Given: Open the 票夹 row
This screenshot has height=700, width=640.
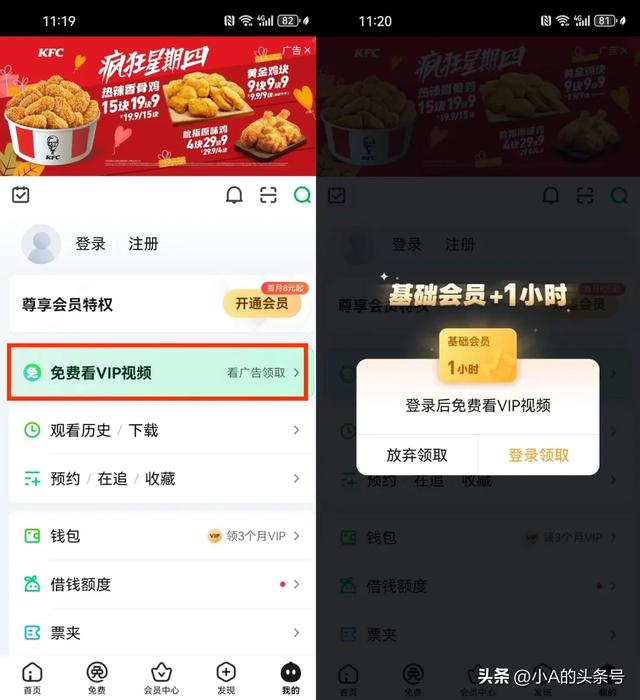Looking at the screenshot, I should click(x=161, y=633).
